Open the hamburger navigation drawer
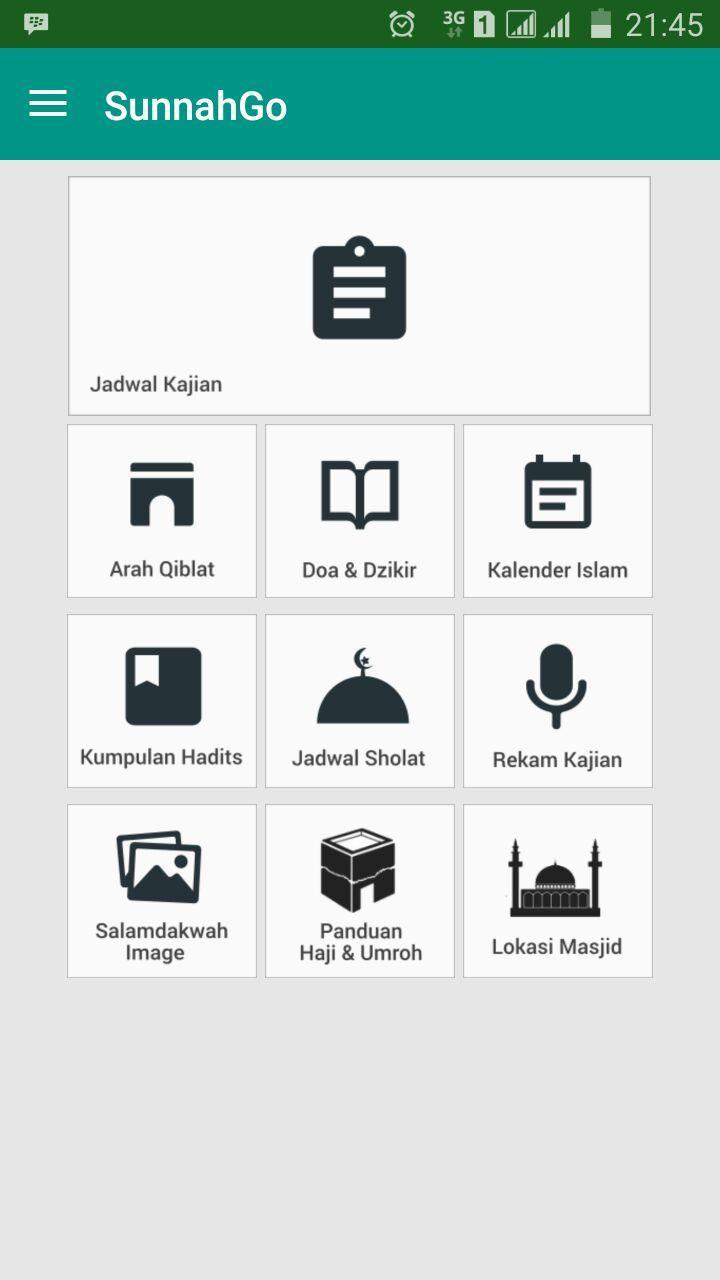Viewport: 720px width, 1280px height. pyautogui.click(x=48, y=104)
